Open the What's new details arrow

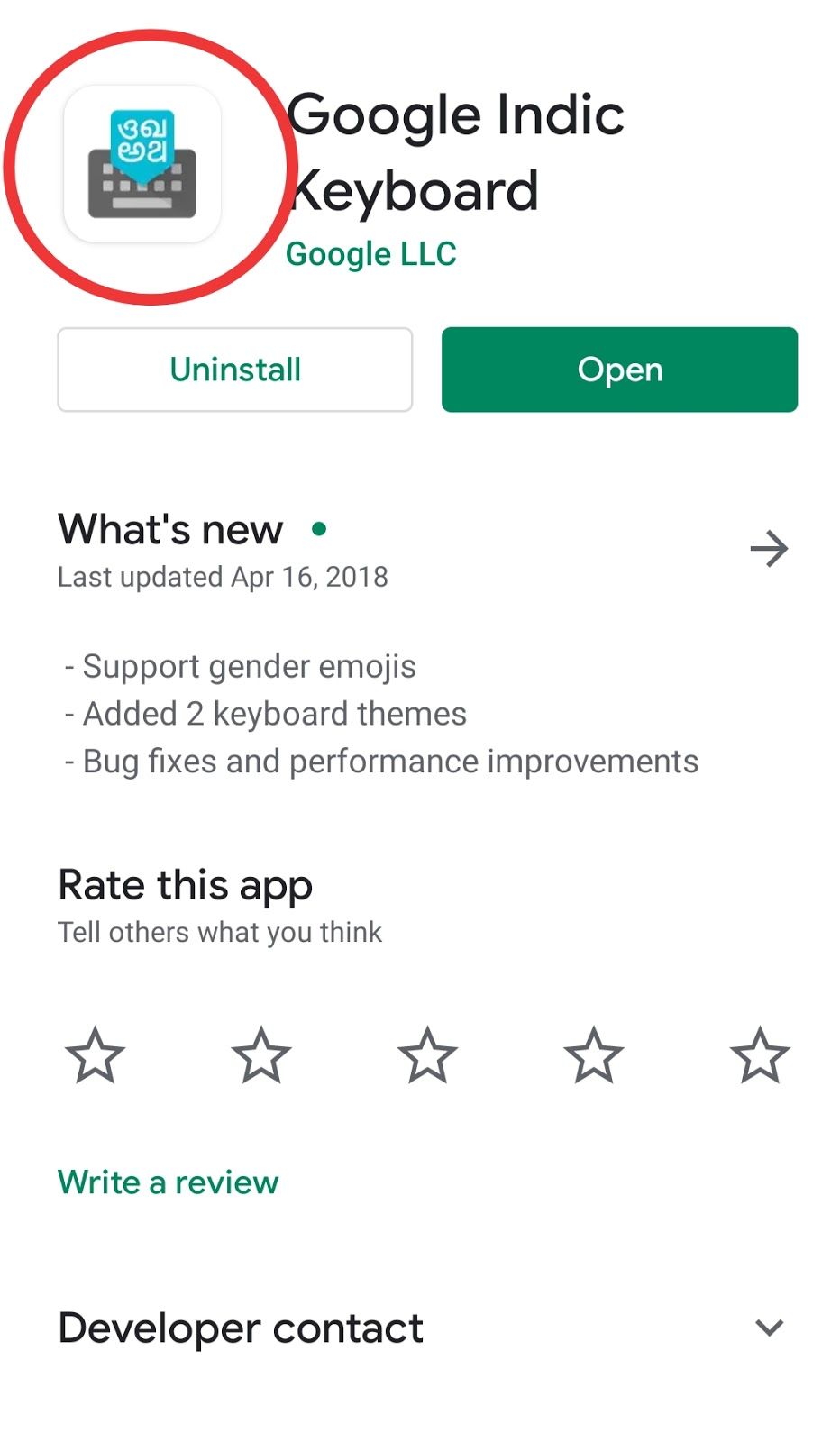click(769, 548)
